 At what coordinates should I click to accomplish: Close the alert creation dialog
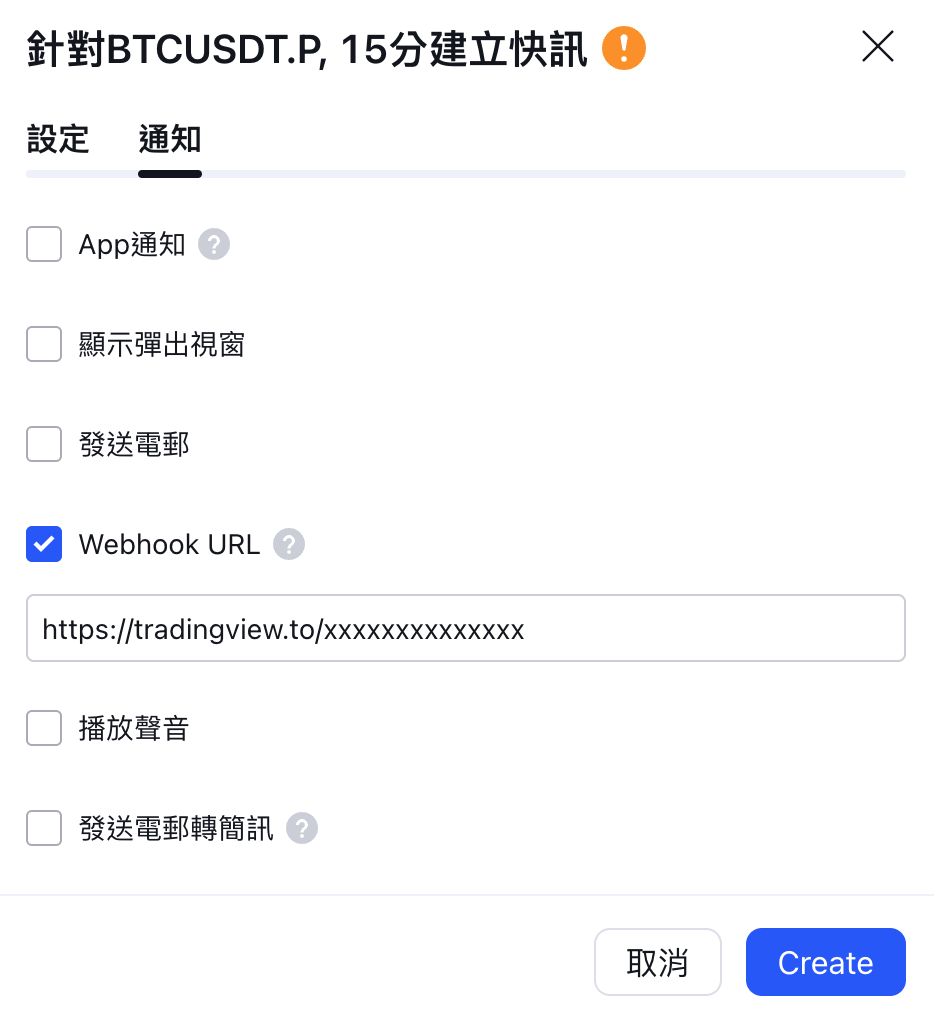pyautogui.click(x=877, y=47)
